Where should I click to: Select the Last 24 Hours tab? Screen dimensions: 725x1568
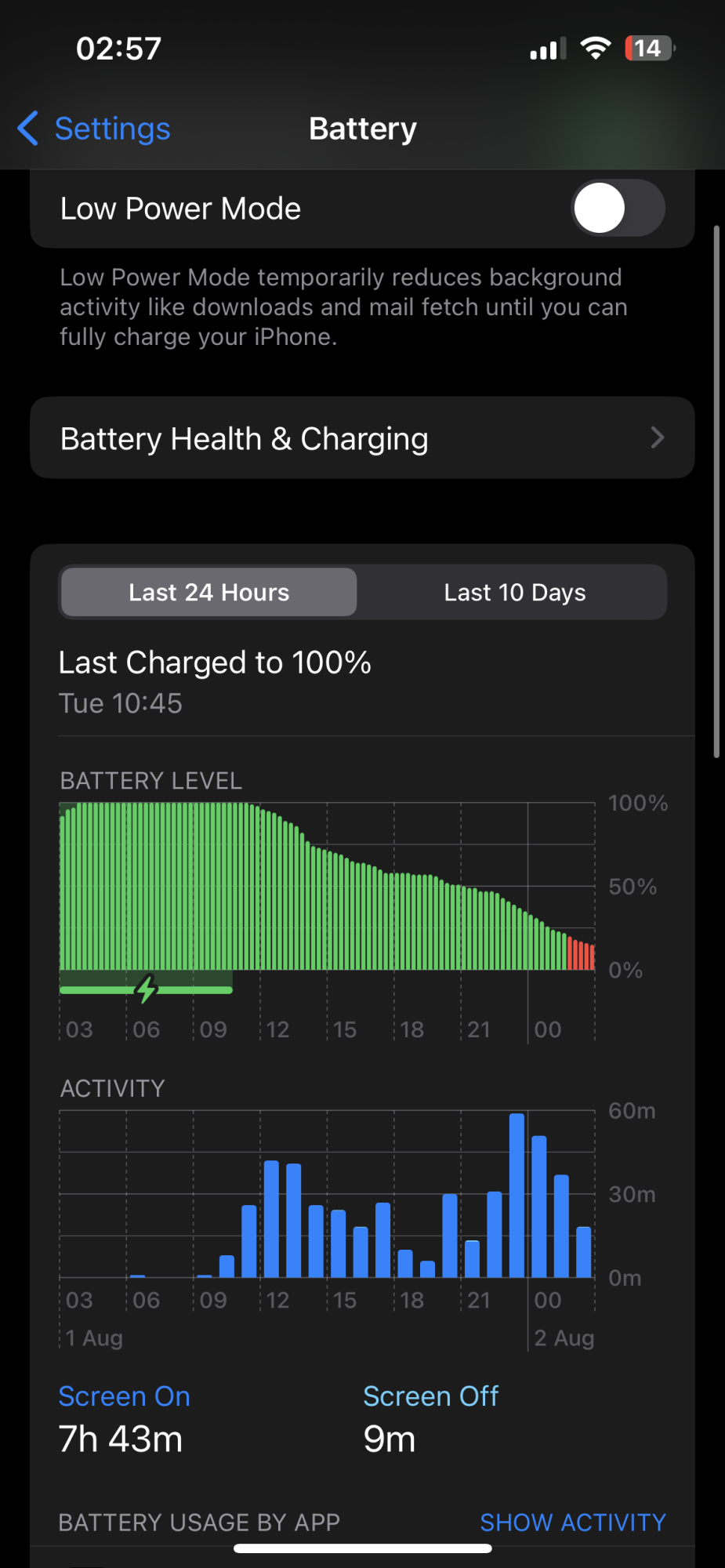tap(209, 593)
